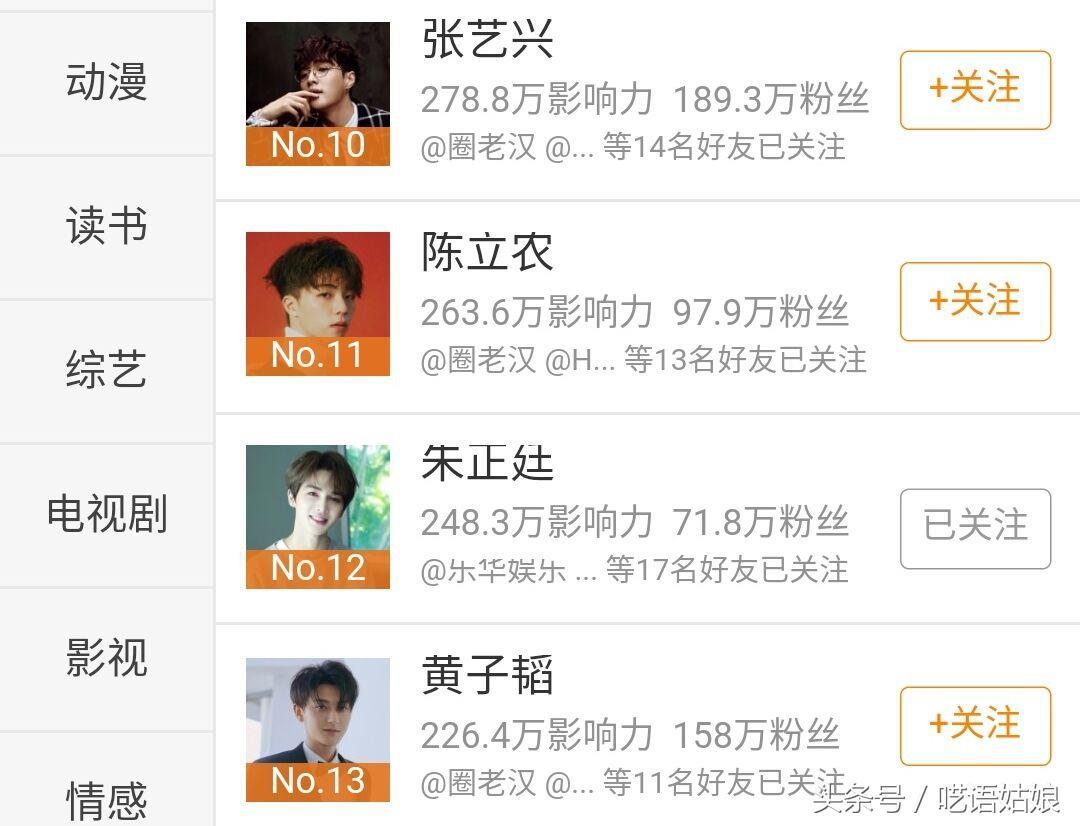Select the 动漫 category
This screenshot has height=826, width=1080.
[x=106, y=82]
